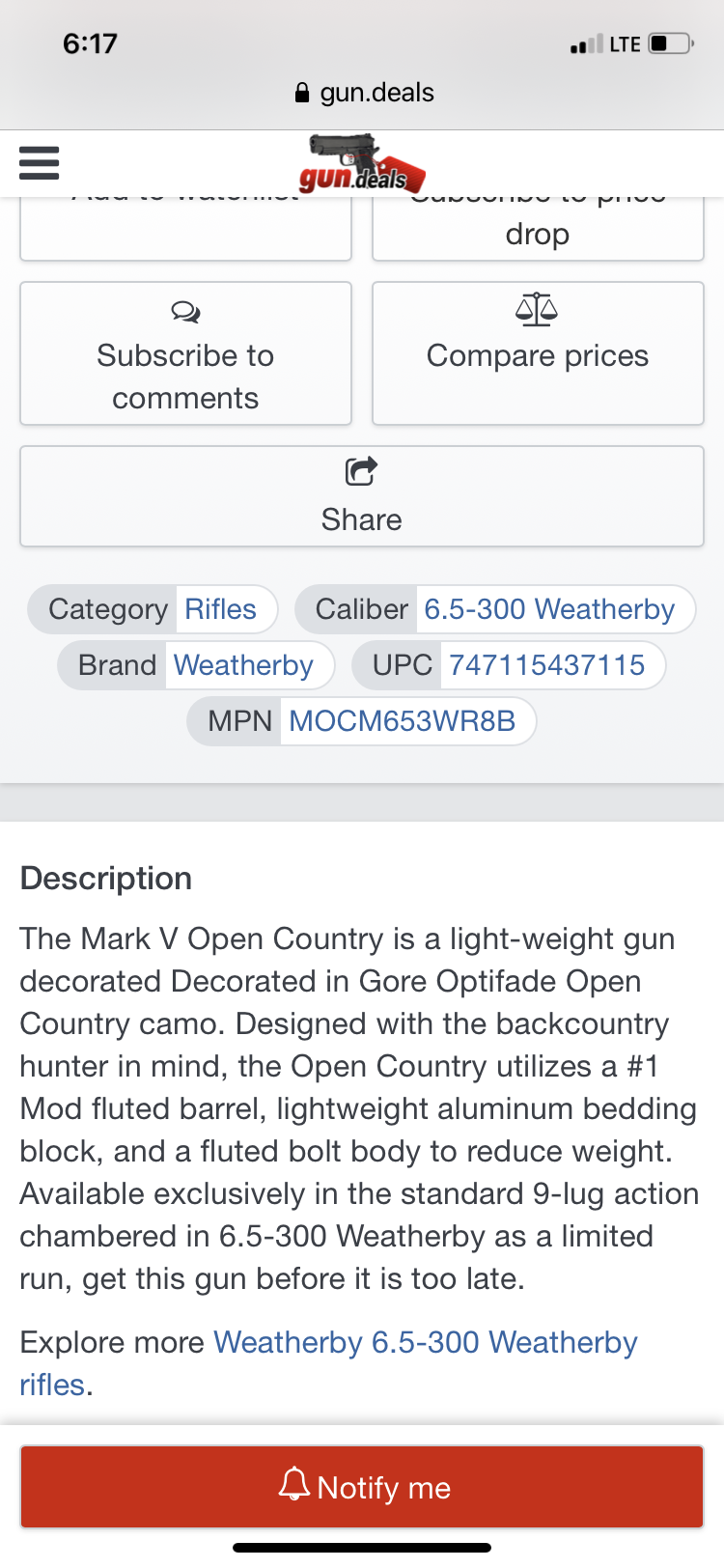Tap UPC 747115437115 link

546,665
